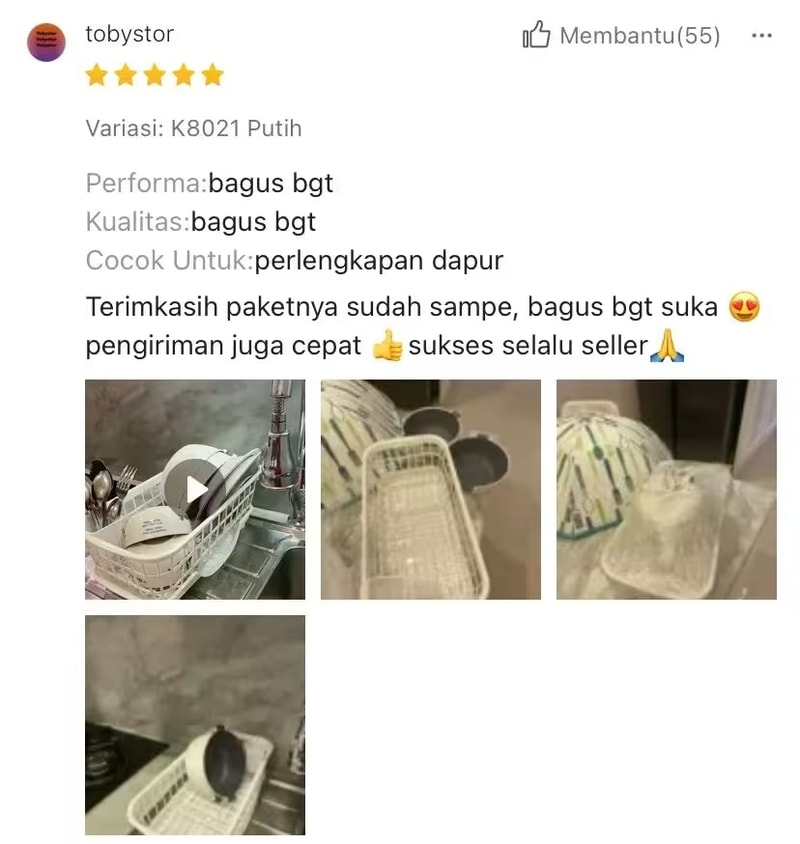Open photo of rack holding a pan

[x=195, y=725]
